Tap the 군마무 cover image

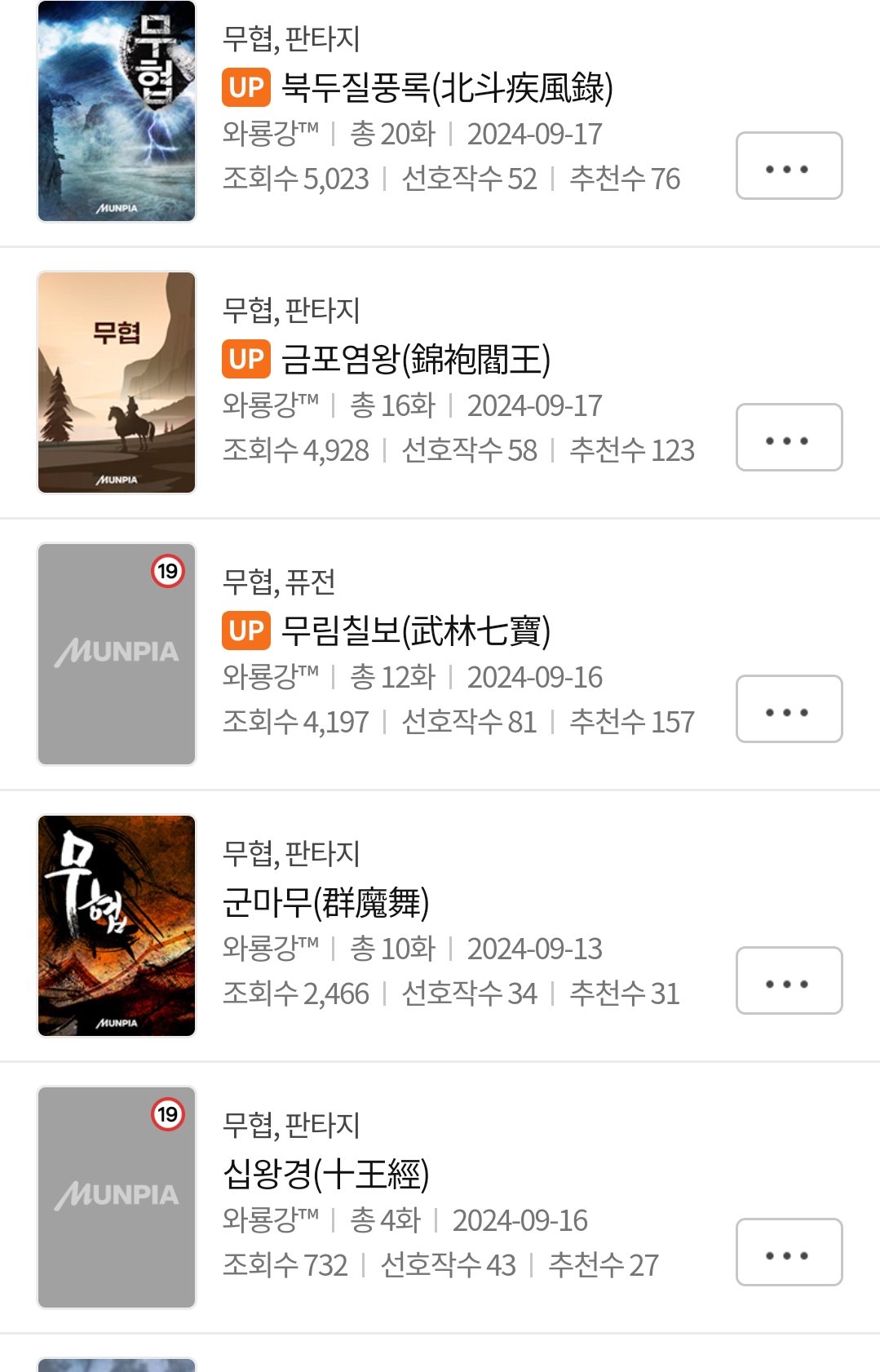[x=117, y=926]
